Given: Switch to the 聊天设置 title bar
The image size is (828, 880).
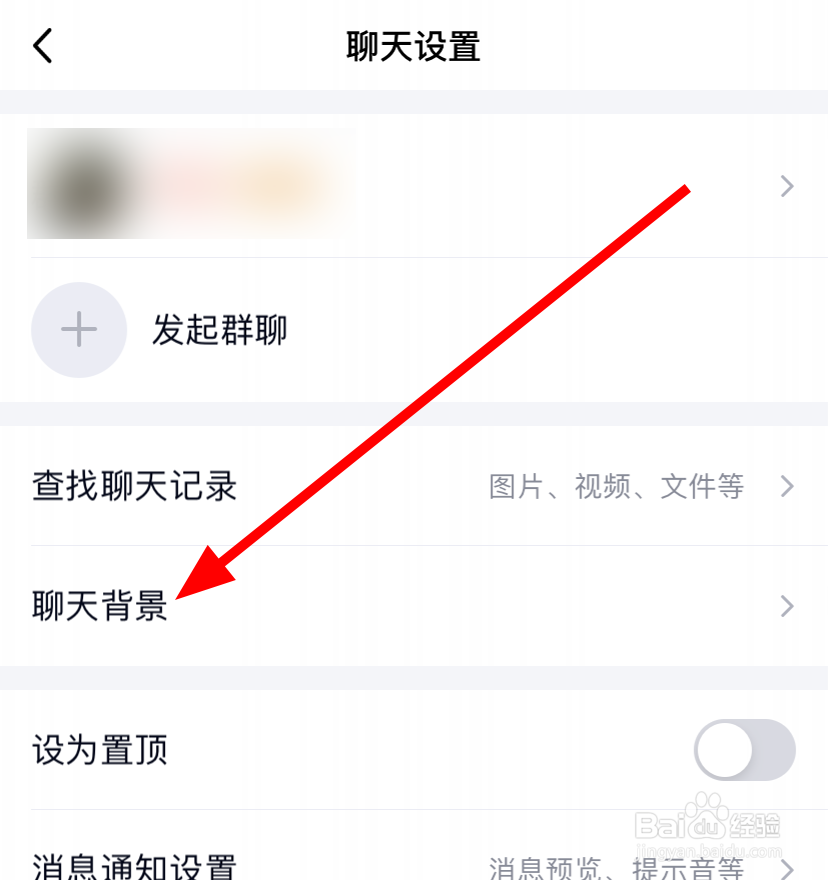Looking at the screenshot, I should tap(414, 47).
